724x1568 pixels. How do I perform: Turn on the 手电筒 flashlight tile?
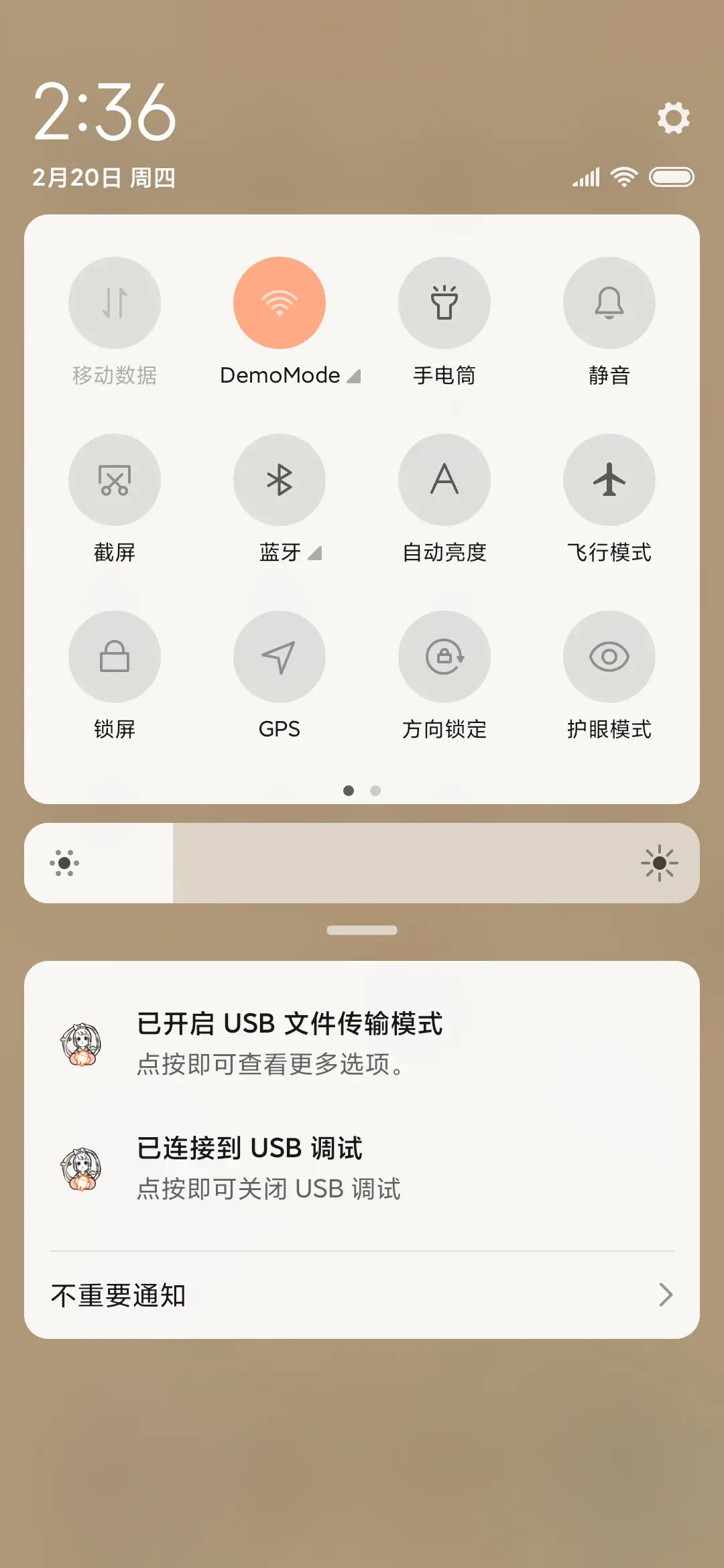point(444,303)
